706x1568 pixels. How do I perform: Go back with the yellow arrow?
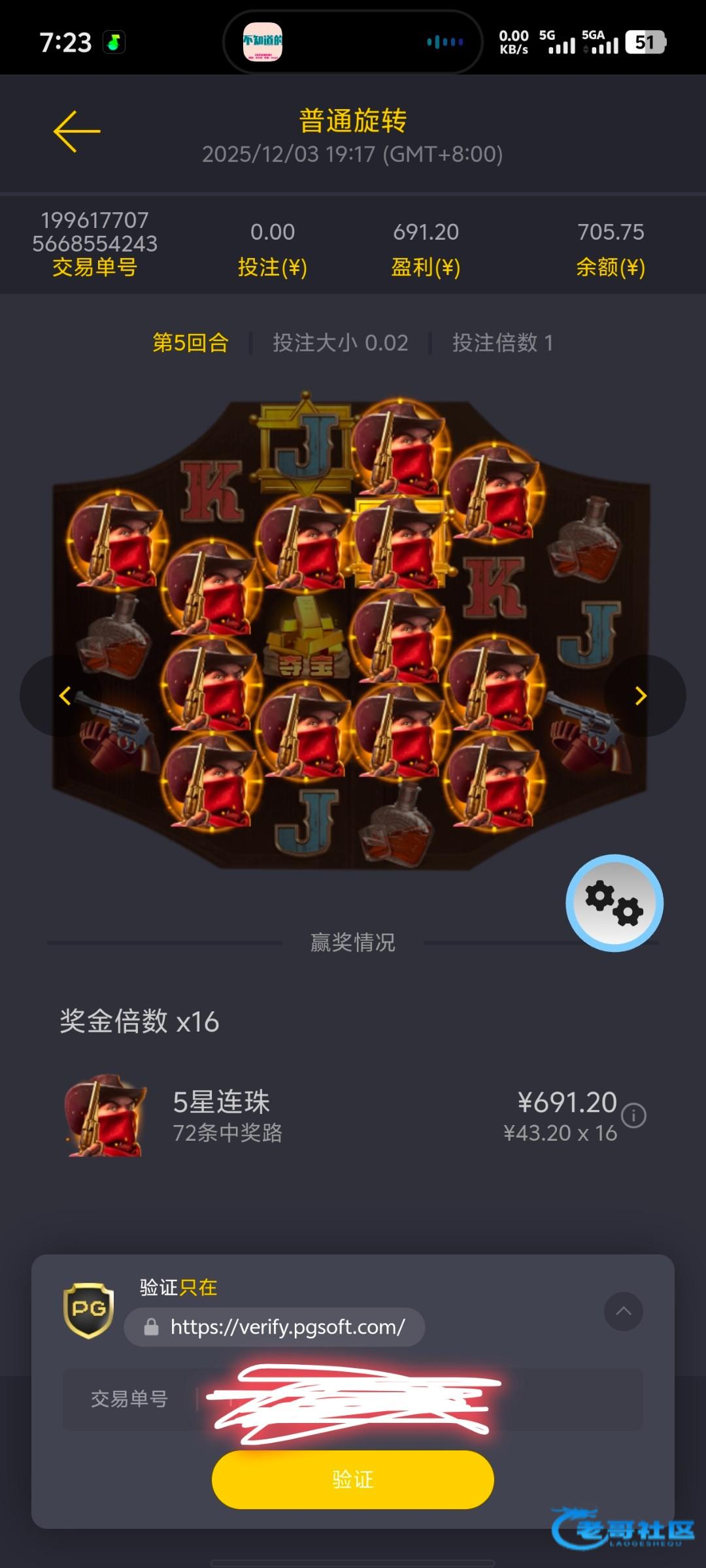(x=77, y=131)
